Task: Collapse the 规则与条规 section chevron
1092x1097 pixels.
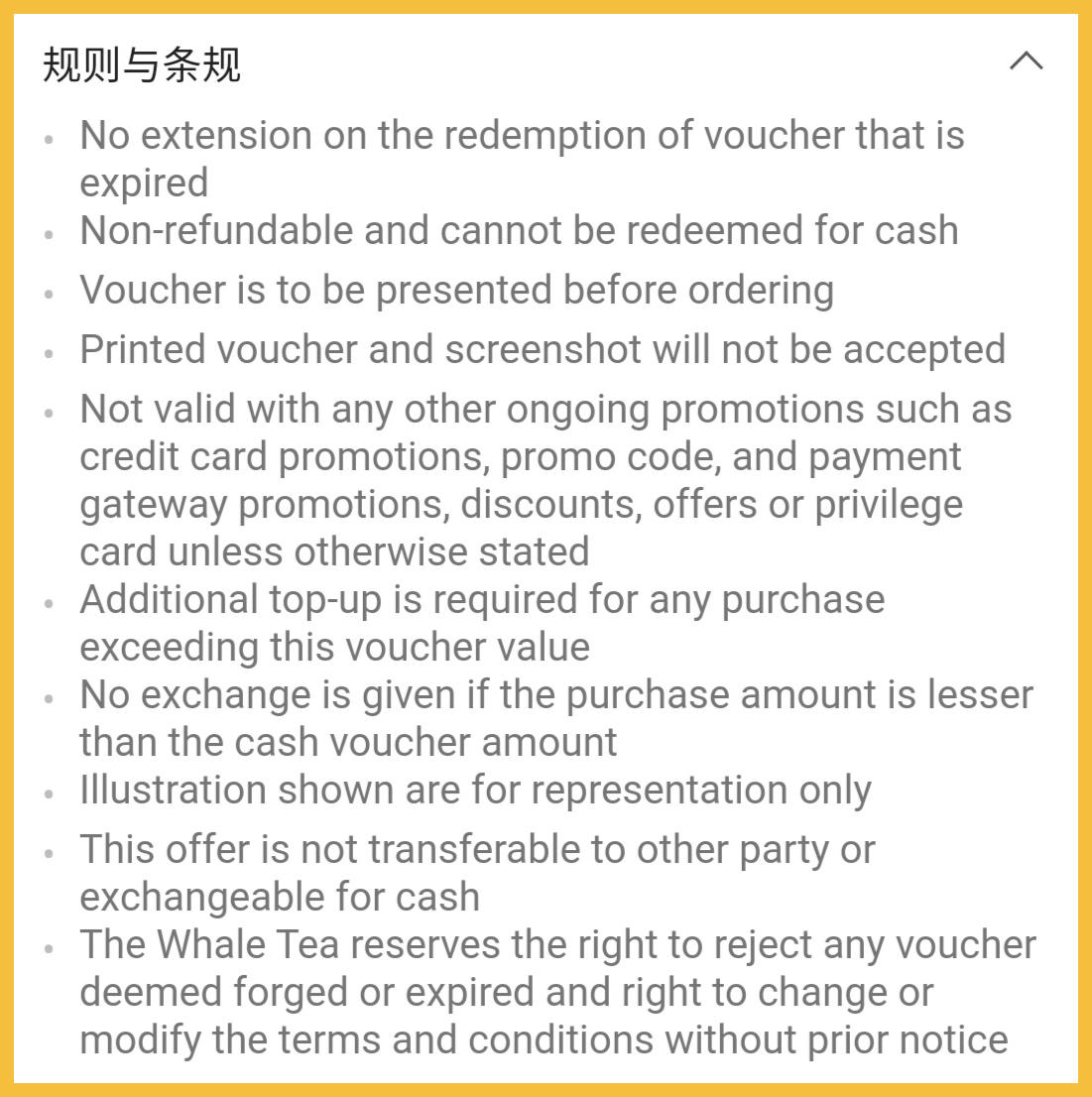Action: [x=1026, y=61]
